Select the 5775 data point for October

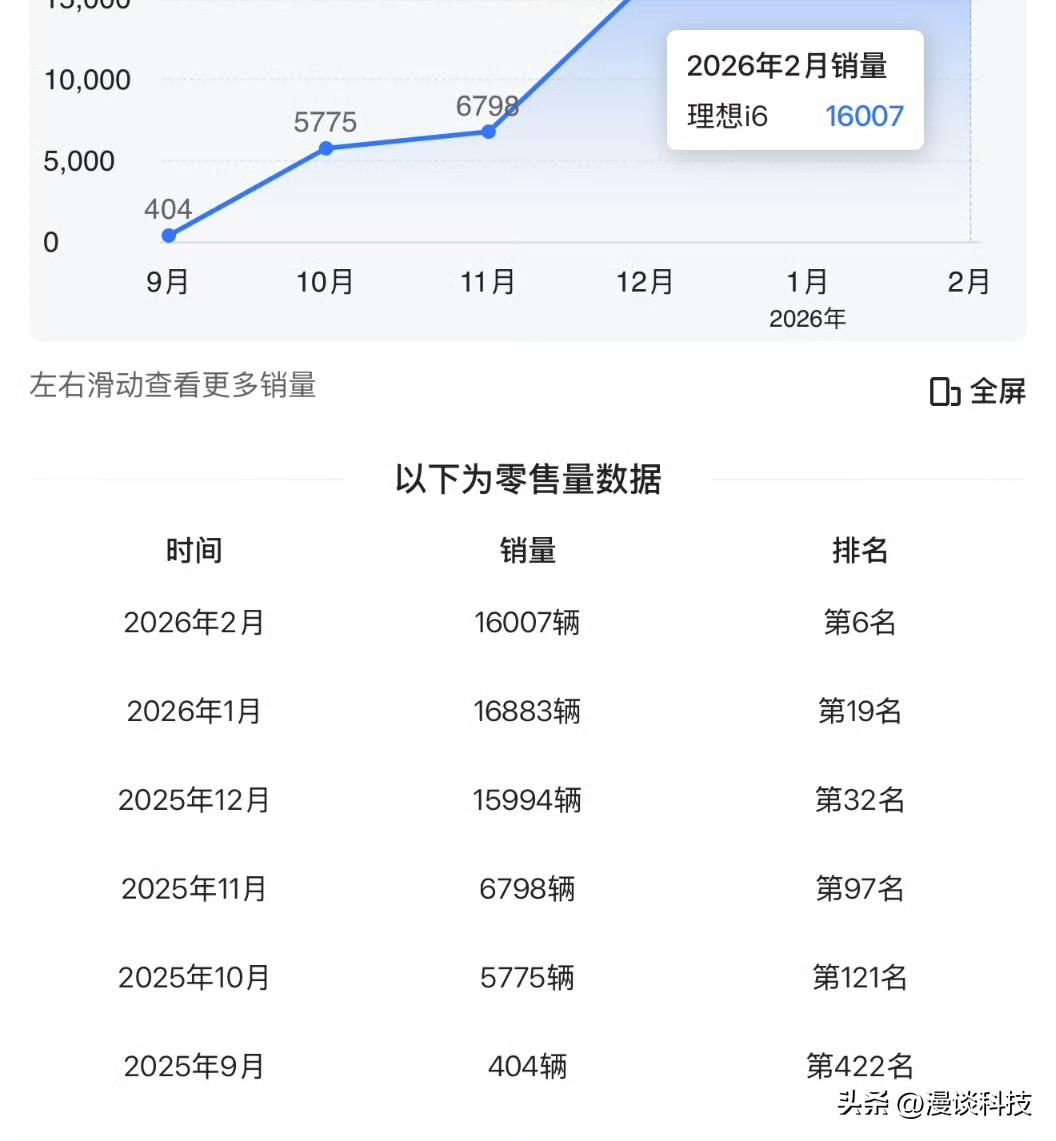(x=326, y=148)
